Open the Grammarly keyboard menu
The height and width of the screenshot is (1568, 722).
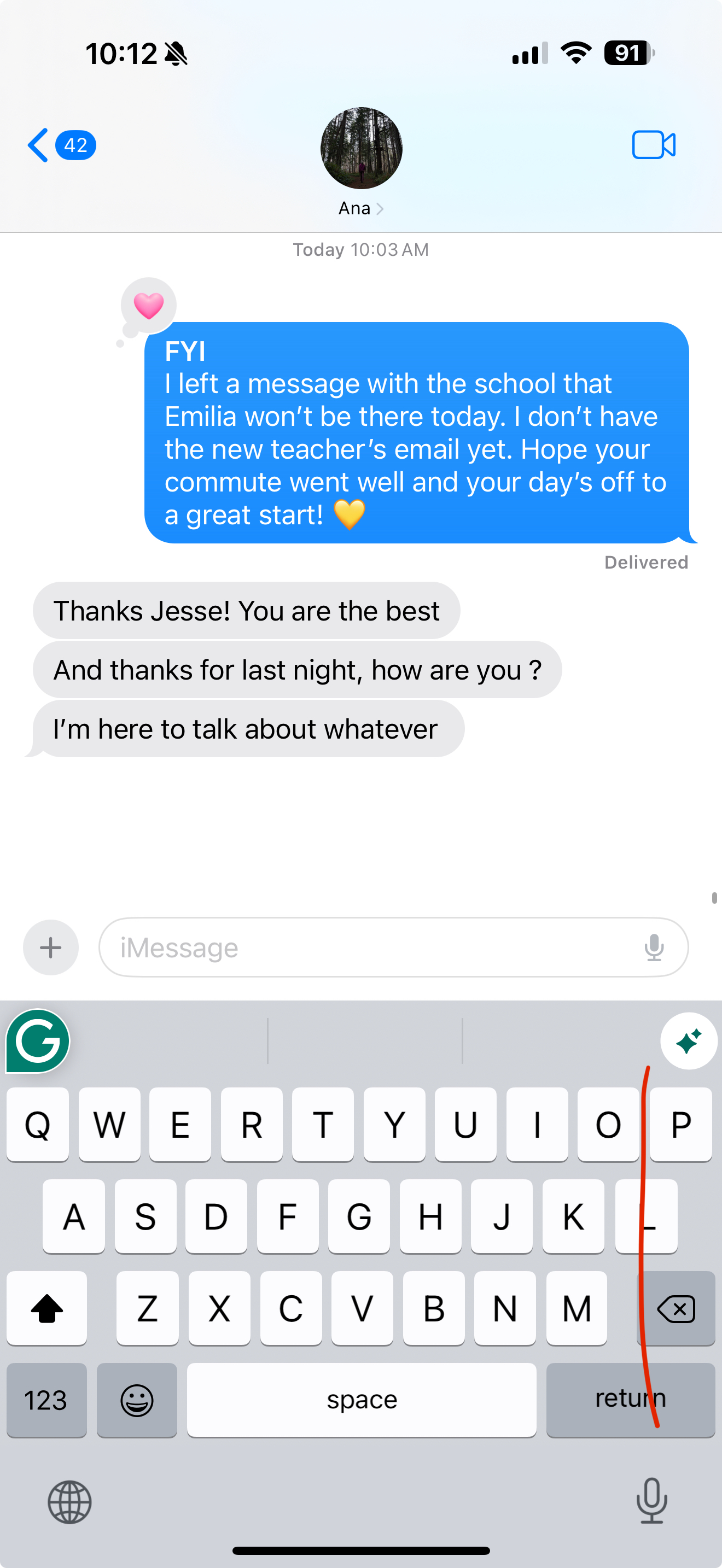[38, 1041]
